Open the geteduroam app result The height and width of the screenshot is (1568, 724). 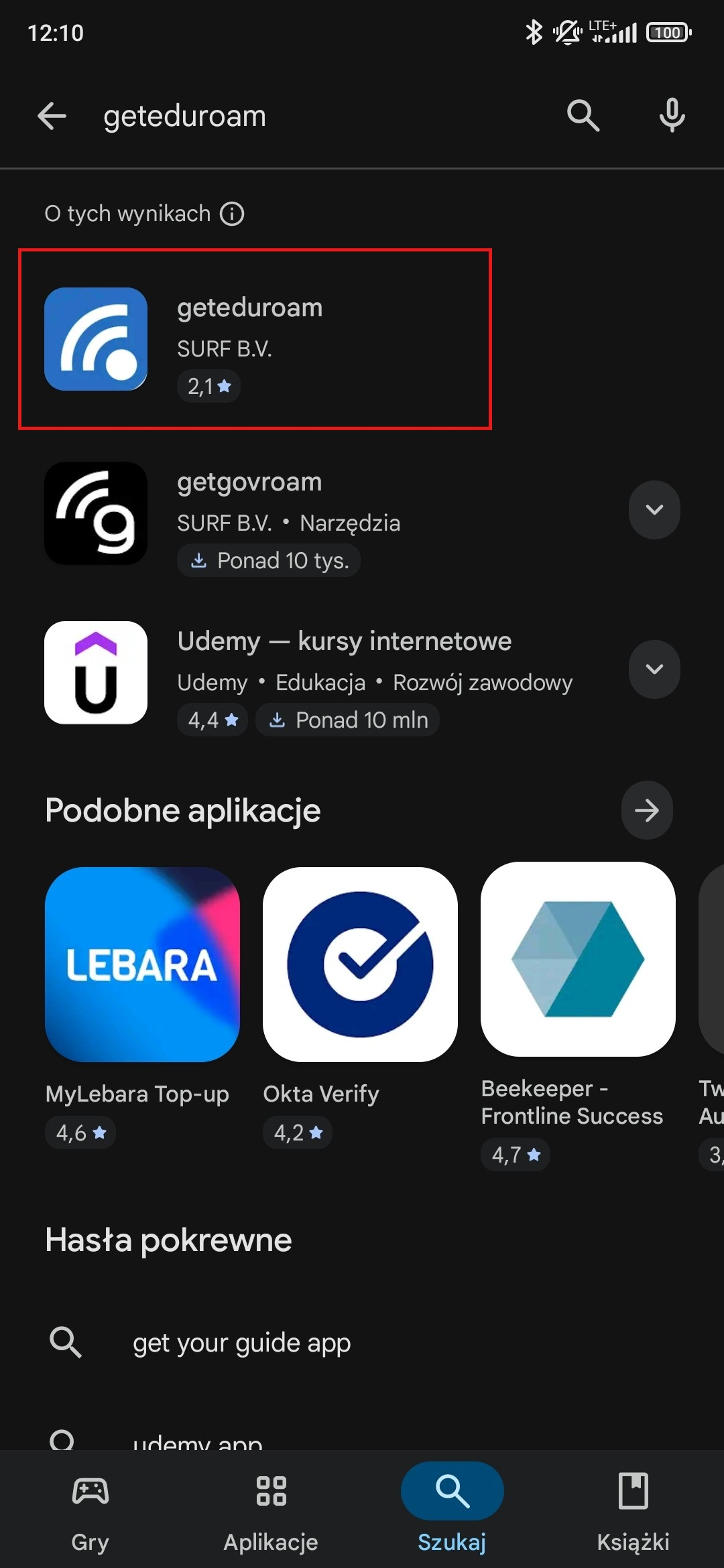pos(255,339)
